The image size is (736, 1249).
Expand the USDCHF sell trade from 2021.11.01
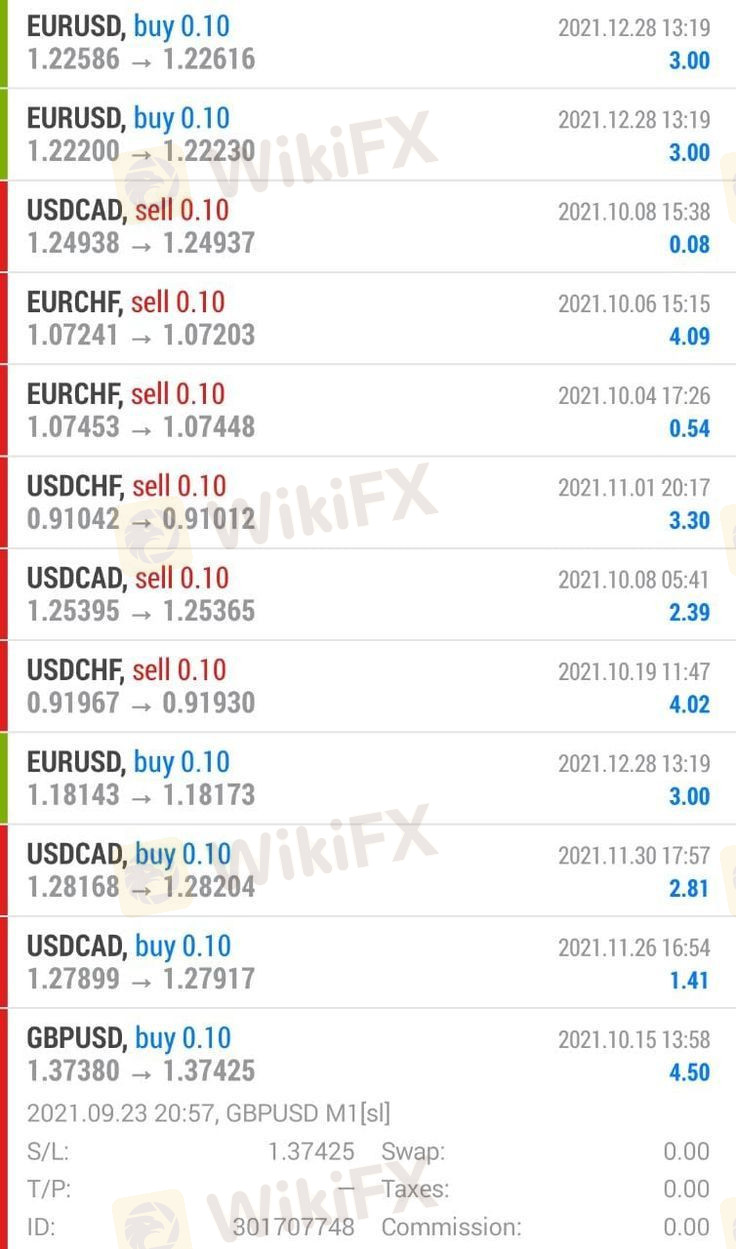tap(368, 503)
